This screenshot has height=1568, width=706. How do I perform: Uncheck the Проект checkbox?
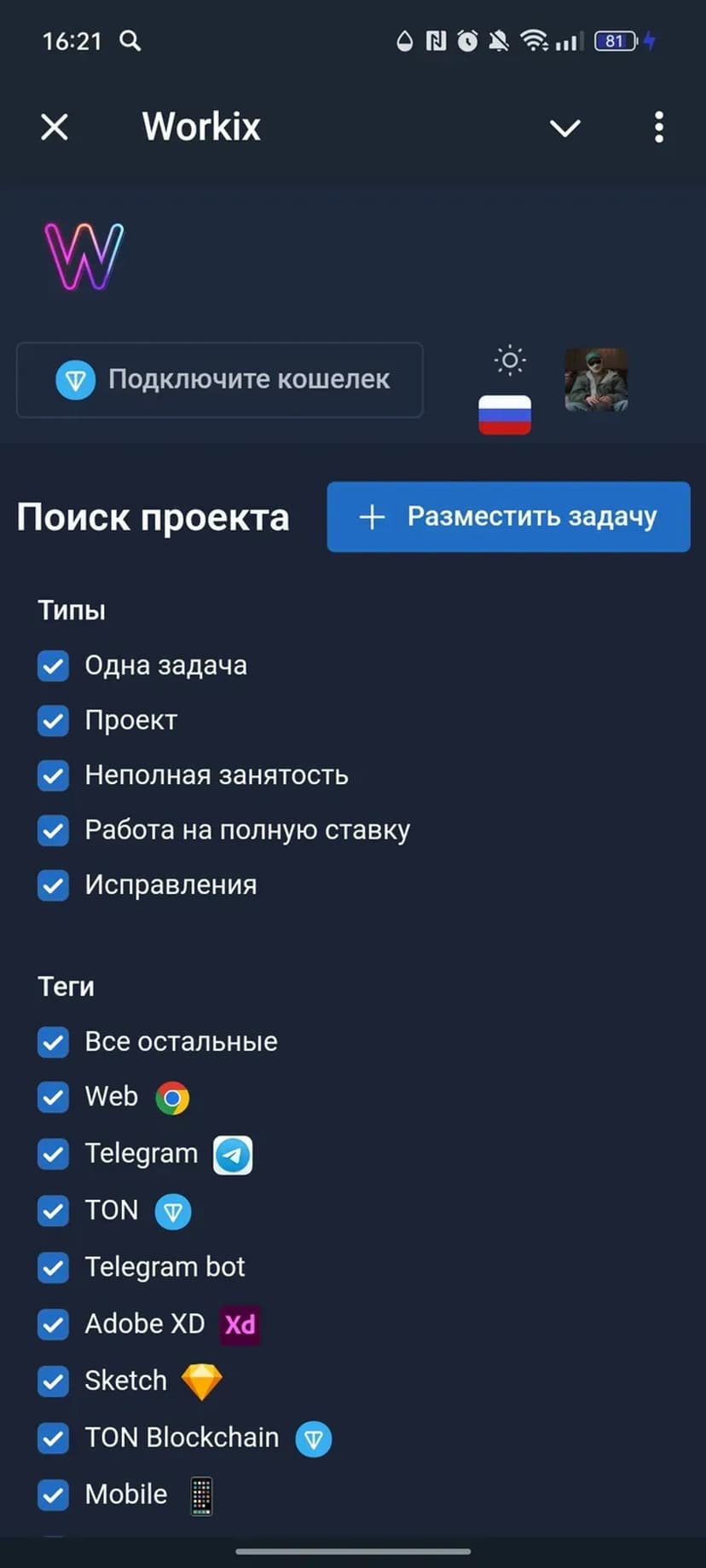pos(54,721)
